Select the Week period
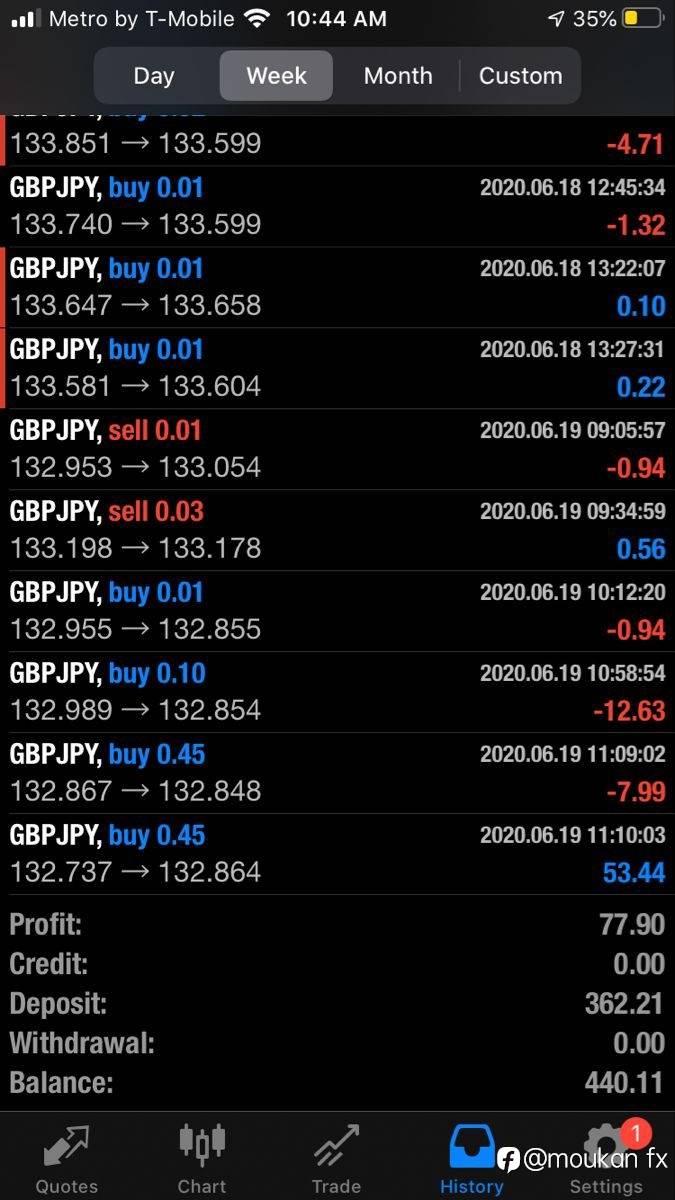The image size is (675, 1200). click(x=276, y=76)
